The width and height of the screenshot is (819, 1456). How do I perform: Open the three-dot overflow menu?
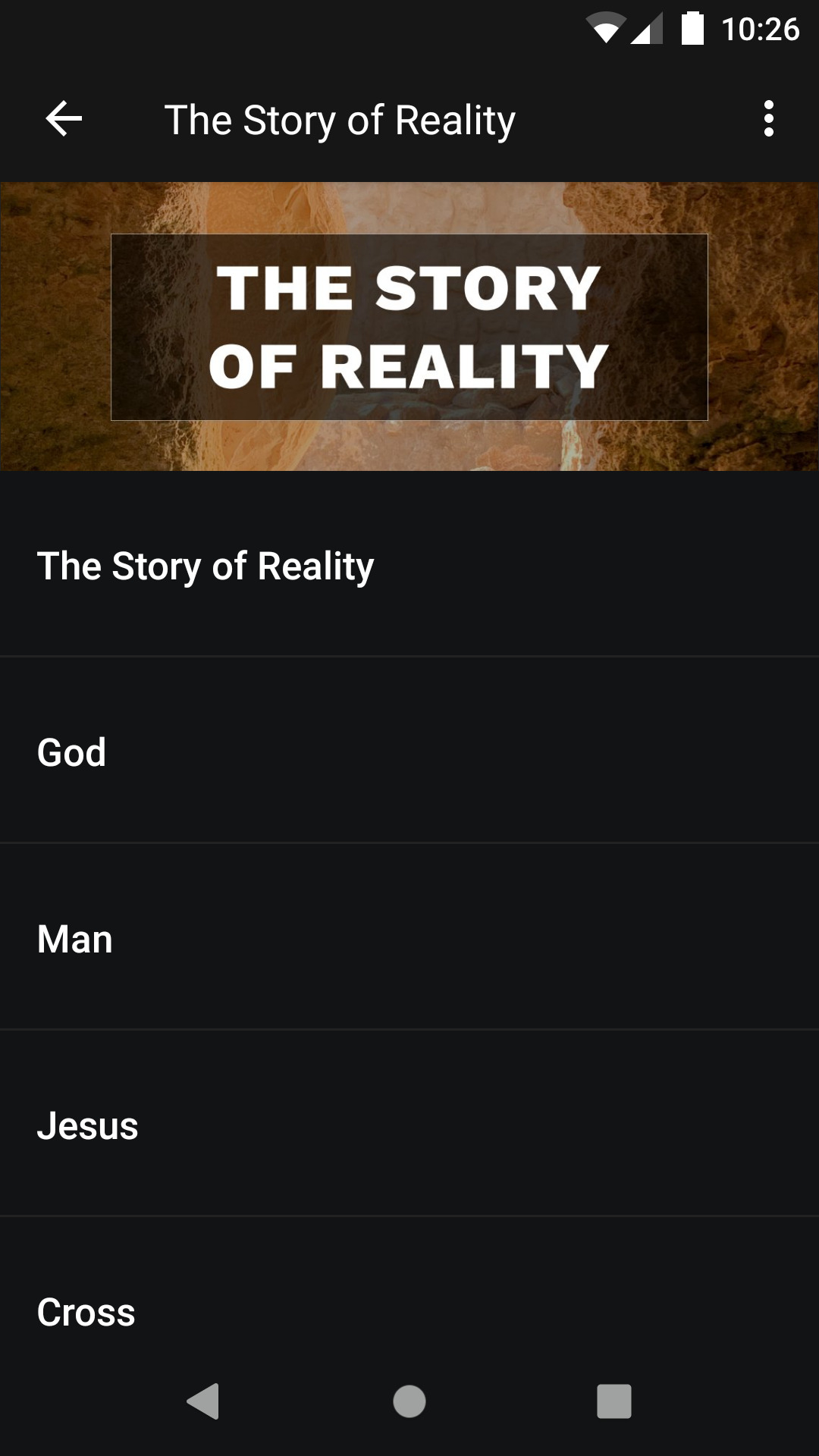(x=769, y=118)
